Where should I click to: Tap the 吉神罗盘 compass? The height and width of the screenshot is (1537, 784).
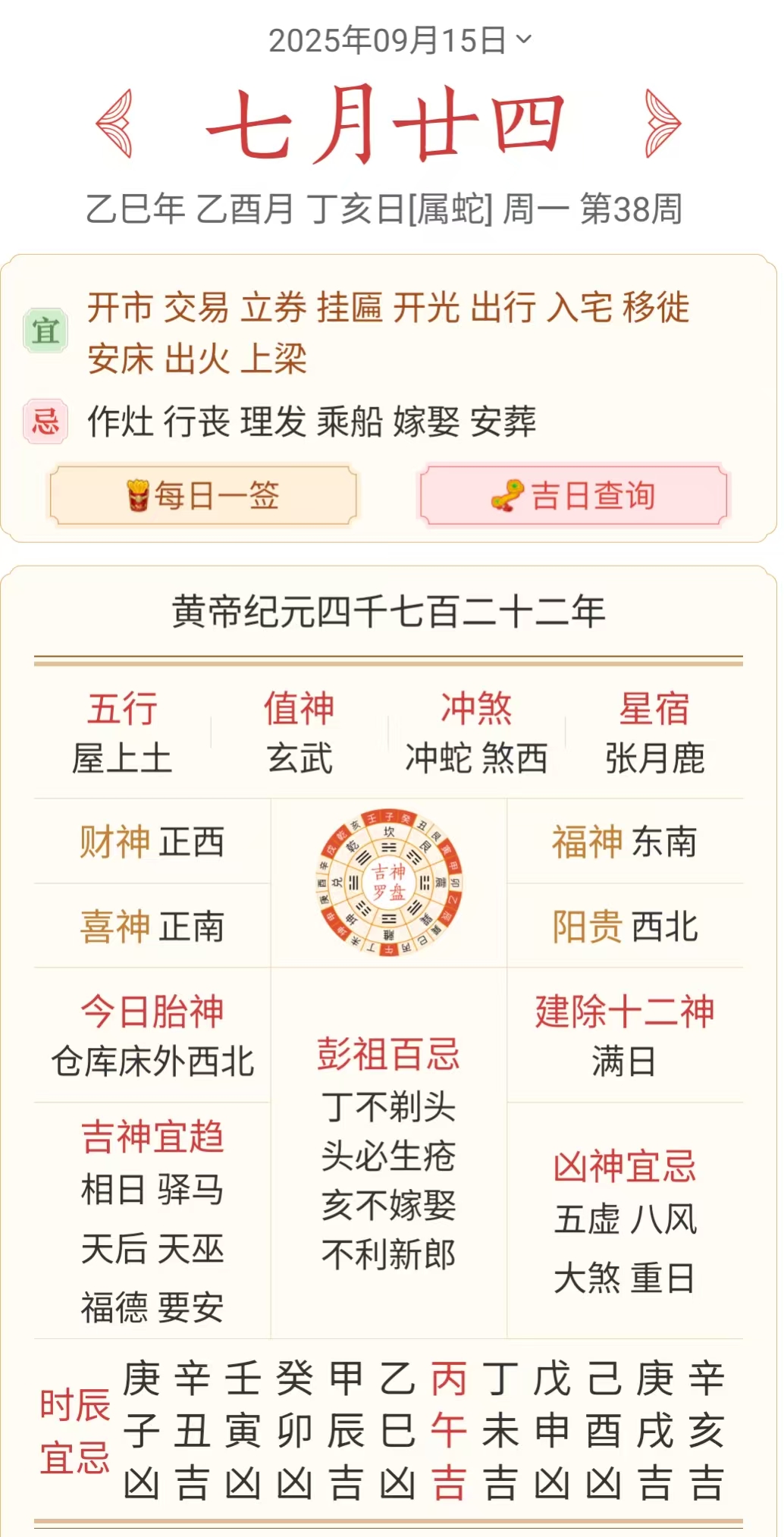[388, 882]
